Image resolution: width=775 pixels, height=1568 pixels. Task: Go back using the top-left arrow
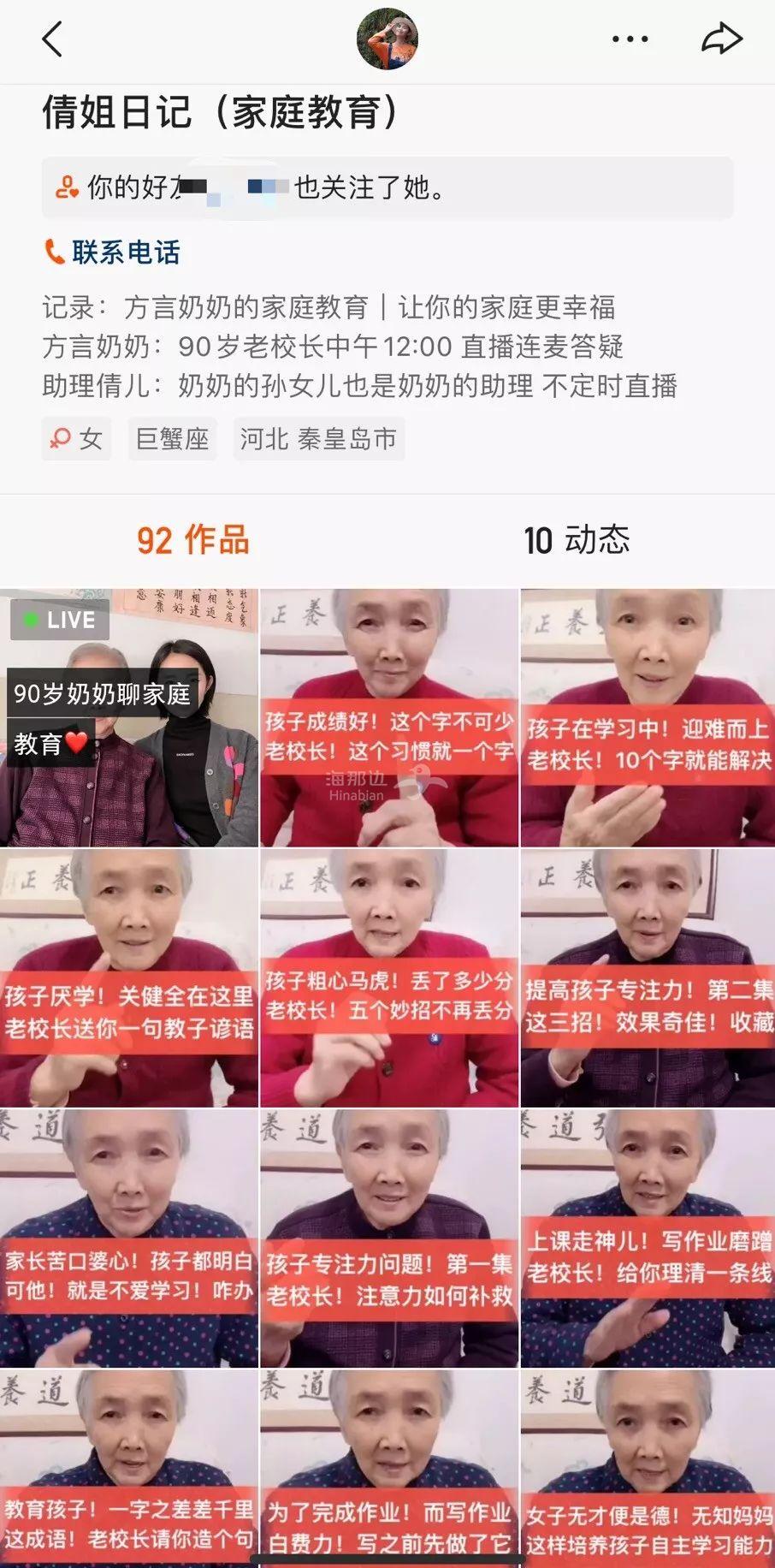tap(53, 39)
